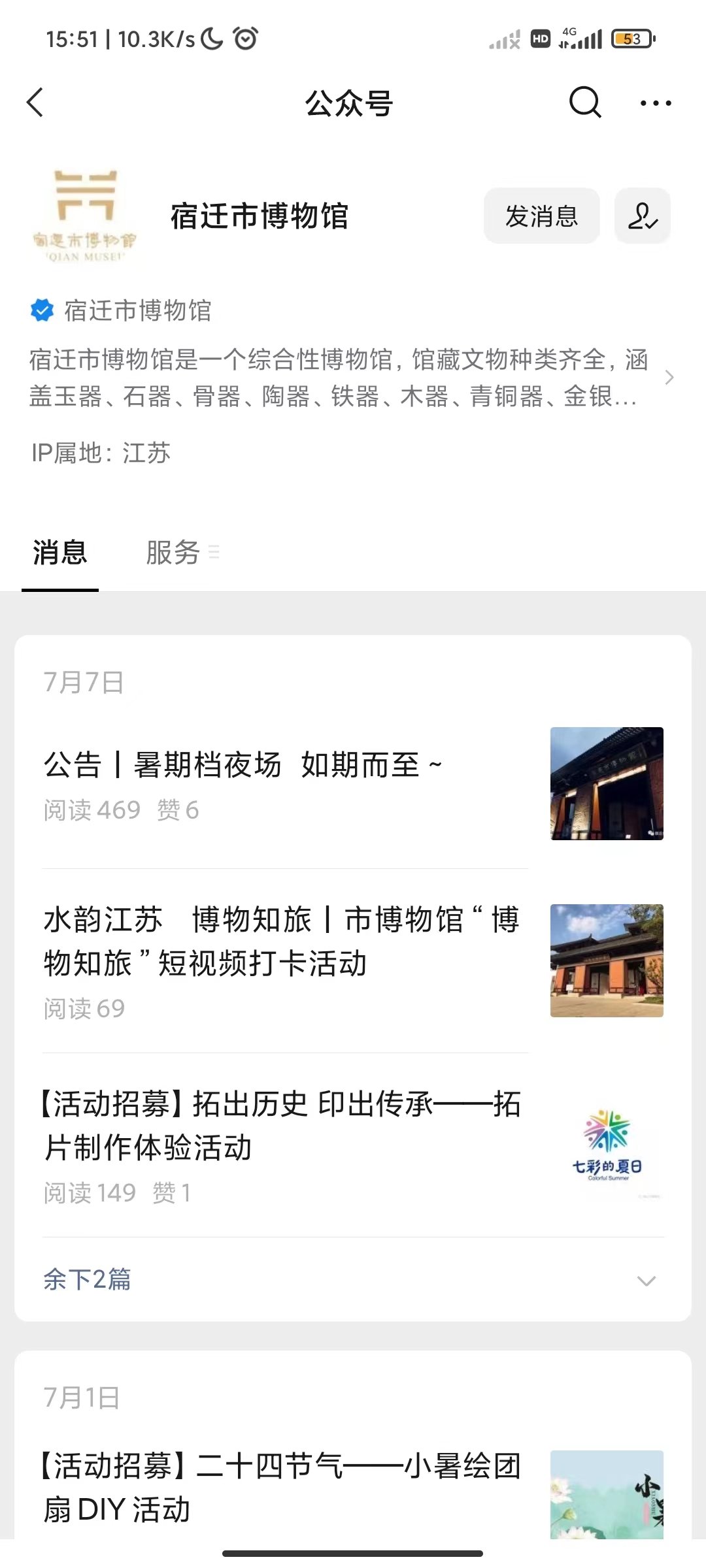
Task: Switch to the 服务 tab
Action: coord(173,553)
